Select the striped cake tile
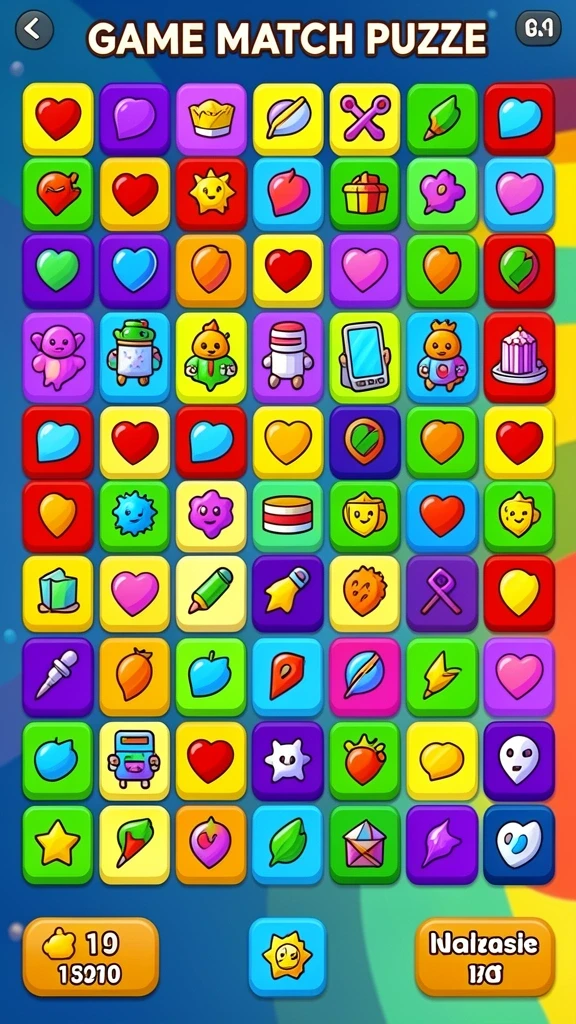 coord(519,357)
